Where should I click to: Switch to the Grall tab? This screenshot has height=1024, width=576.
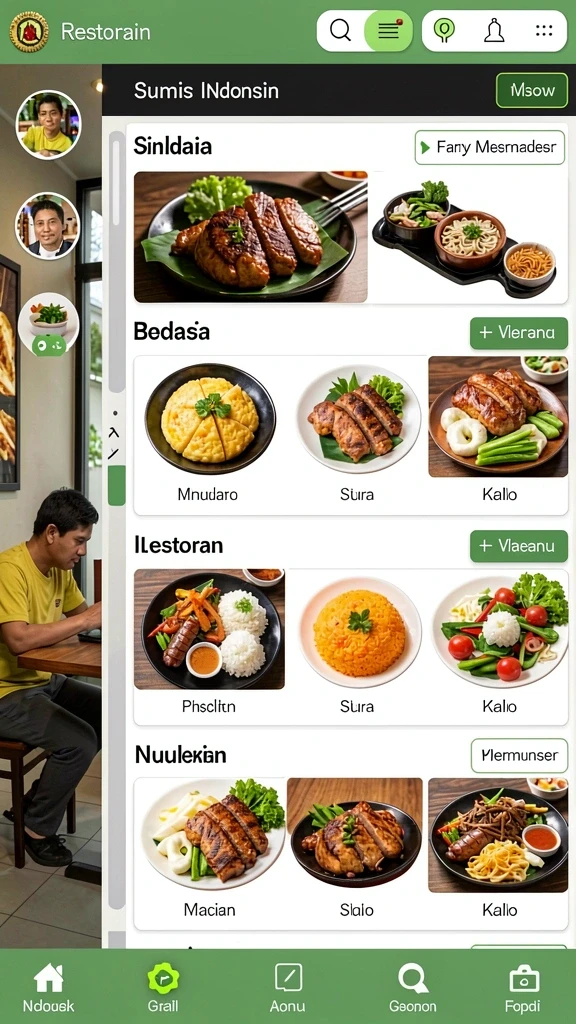(x=163, y=987)
